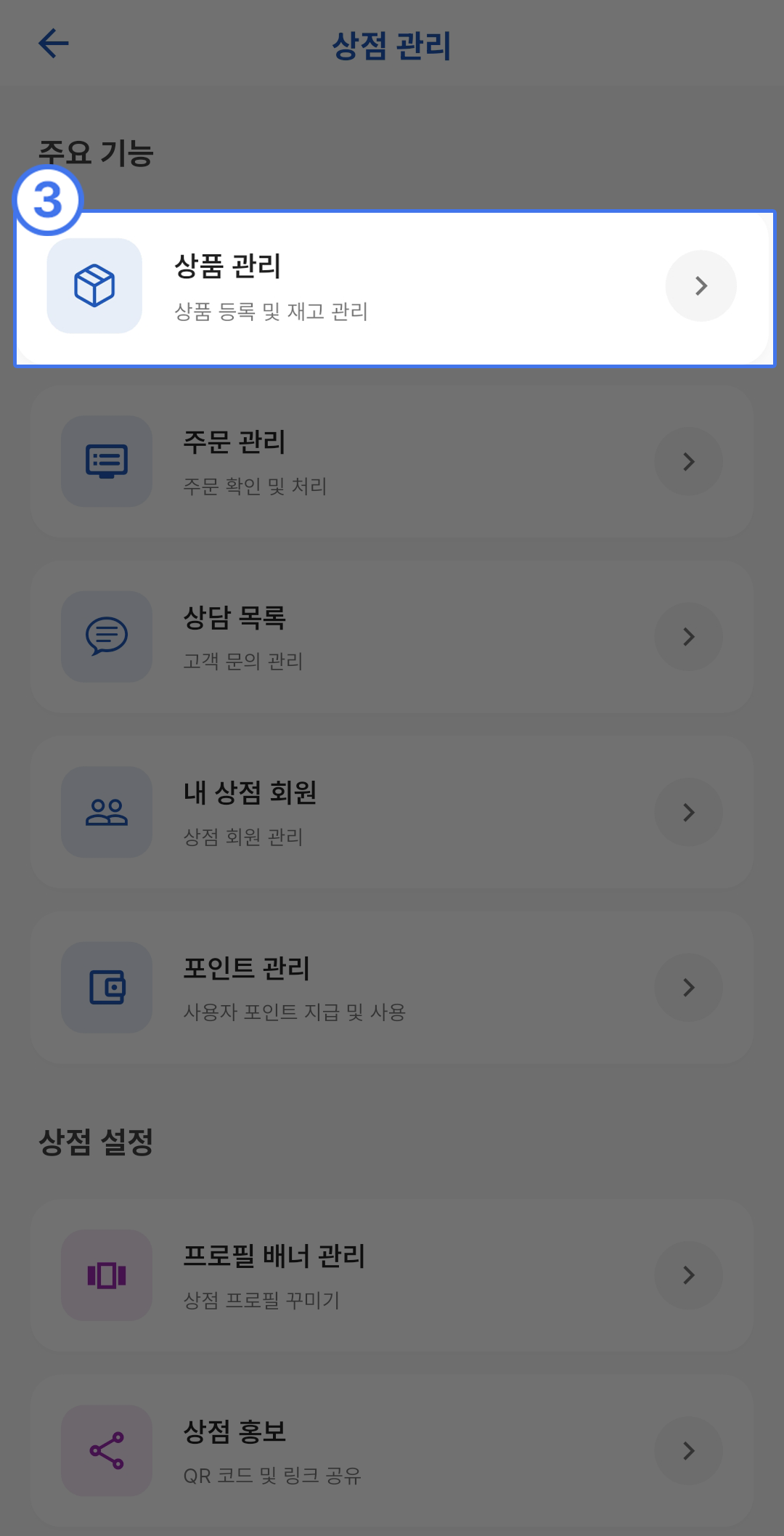The width and height of the screenshot is (784, 1536).
Task: Open 내 상점 회원 members
Action: tap(392, 813)
